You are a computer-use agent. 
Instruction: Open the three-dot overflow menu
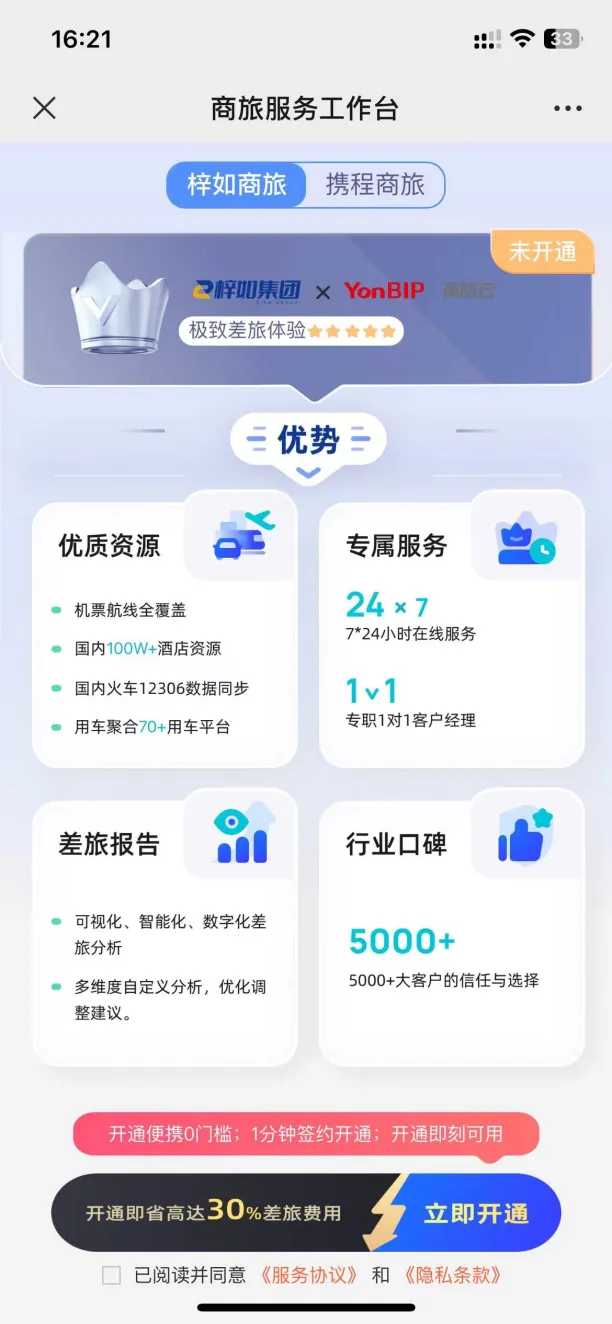coord(567,108)
